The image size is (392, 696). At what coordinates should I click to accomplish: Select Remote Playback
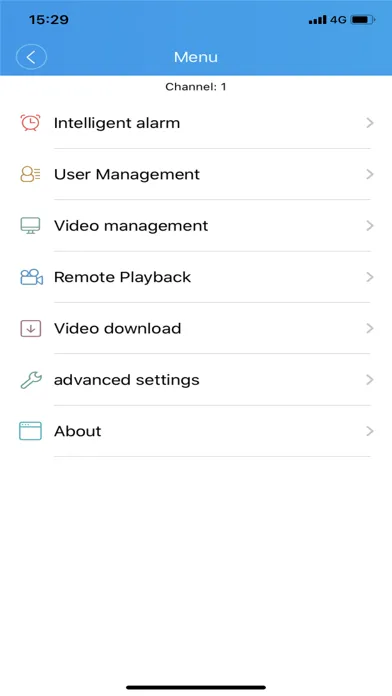point(196,277)
